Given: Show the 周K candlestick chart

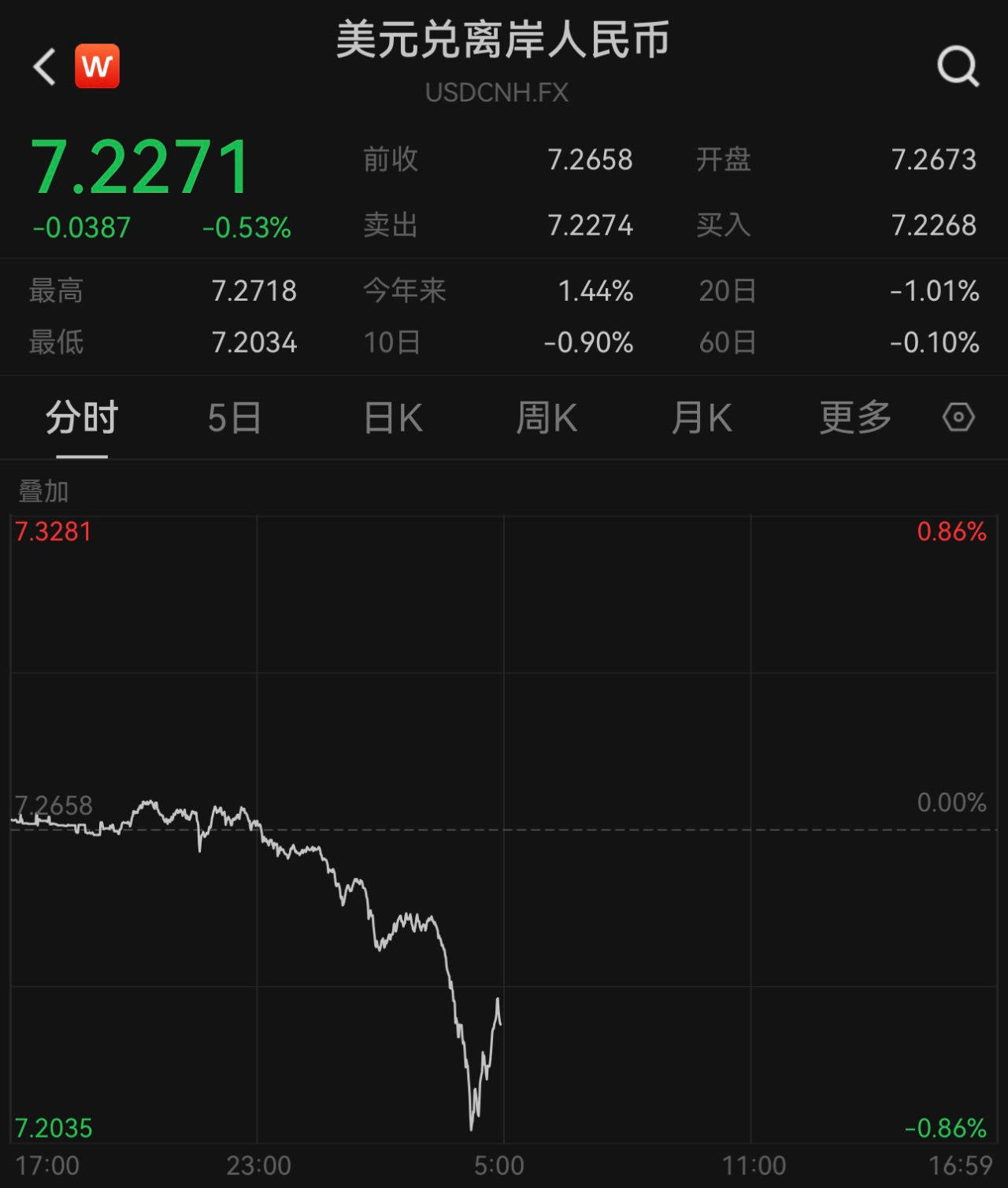Looking at the screenshot, I should click(x=547, y=417).
